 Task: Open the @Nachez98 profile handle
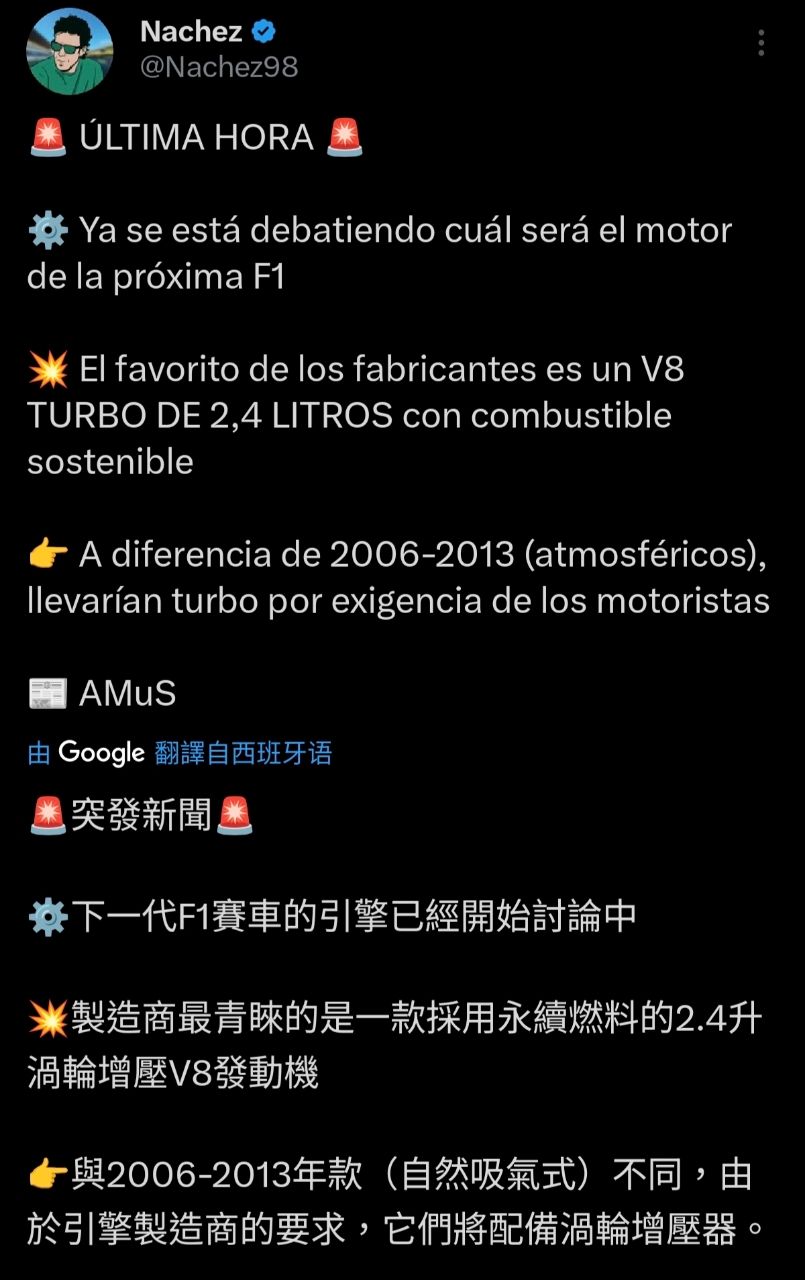[219, 67]
